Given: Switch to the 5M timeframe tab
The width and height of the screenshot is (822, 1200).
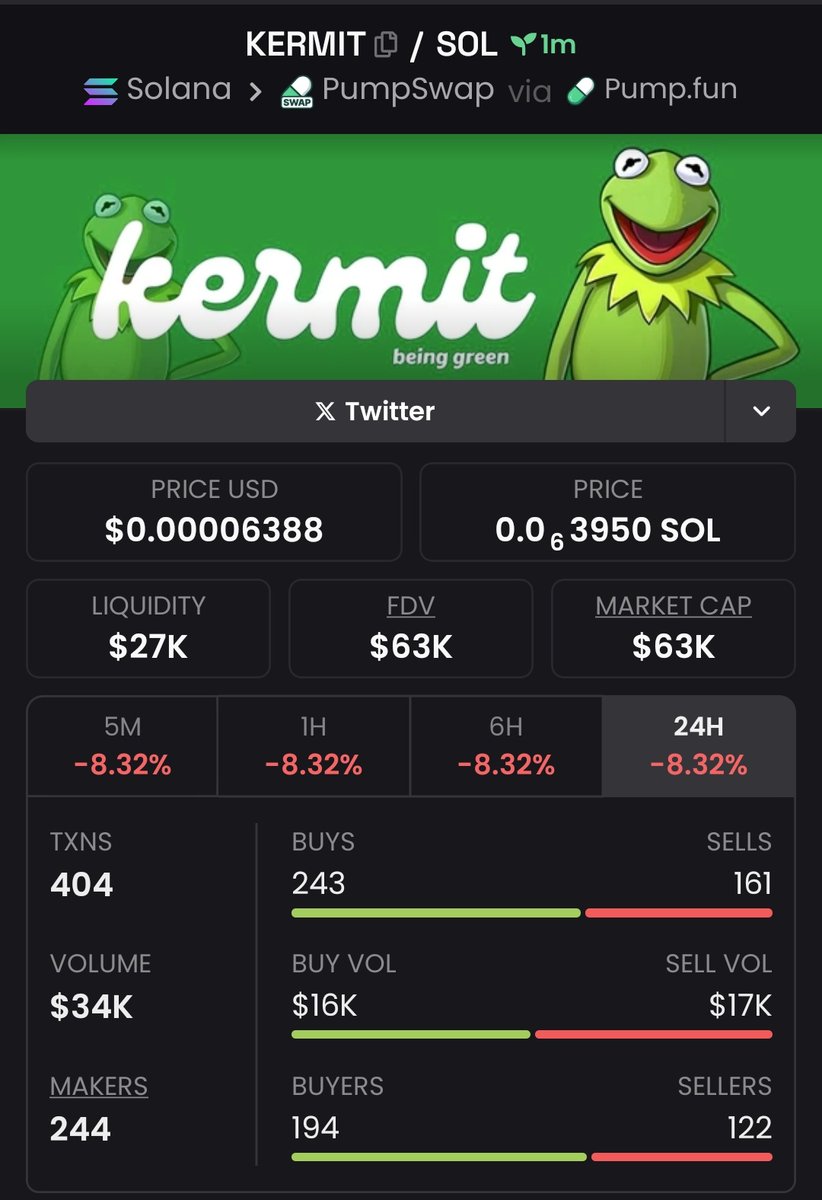Looking at the screenshot, I should [x=122, y=746].
